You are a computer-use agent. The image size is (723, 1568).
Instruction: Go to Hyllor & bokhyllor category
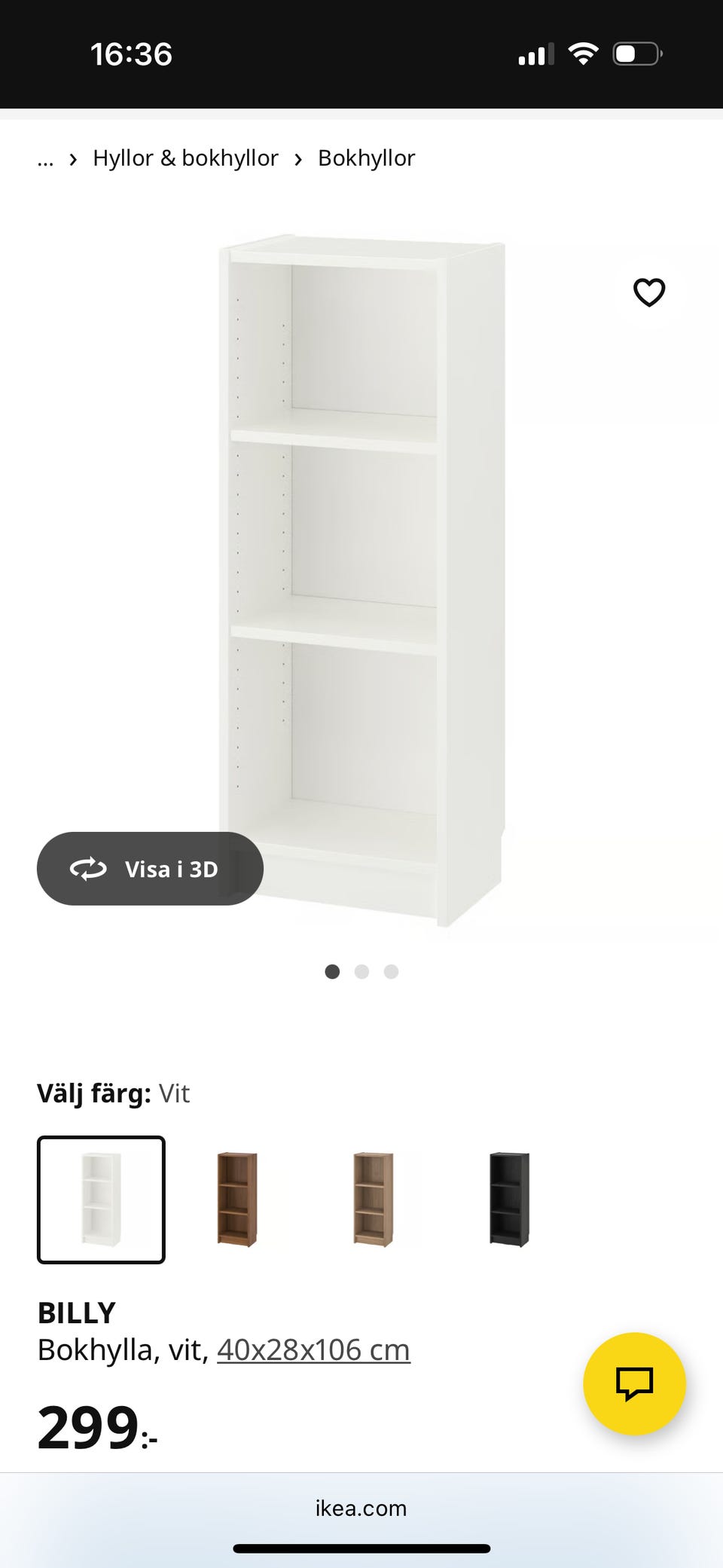point(185,157)
